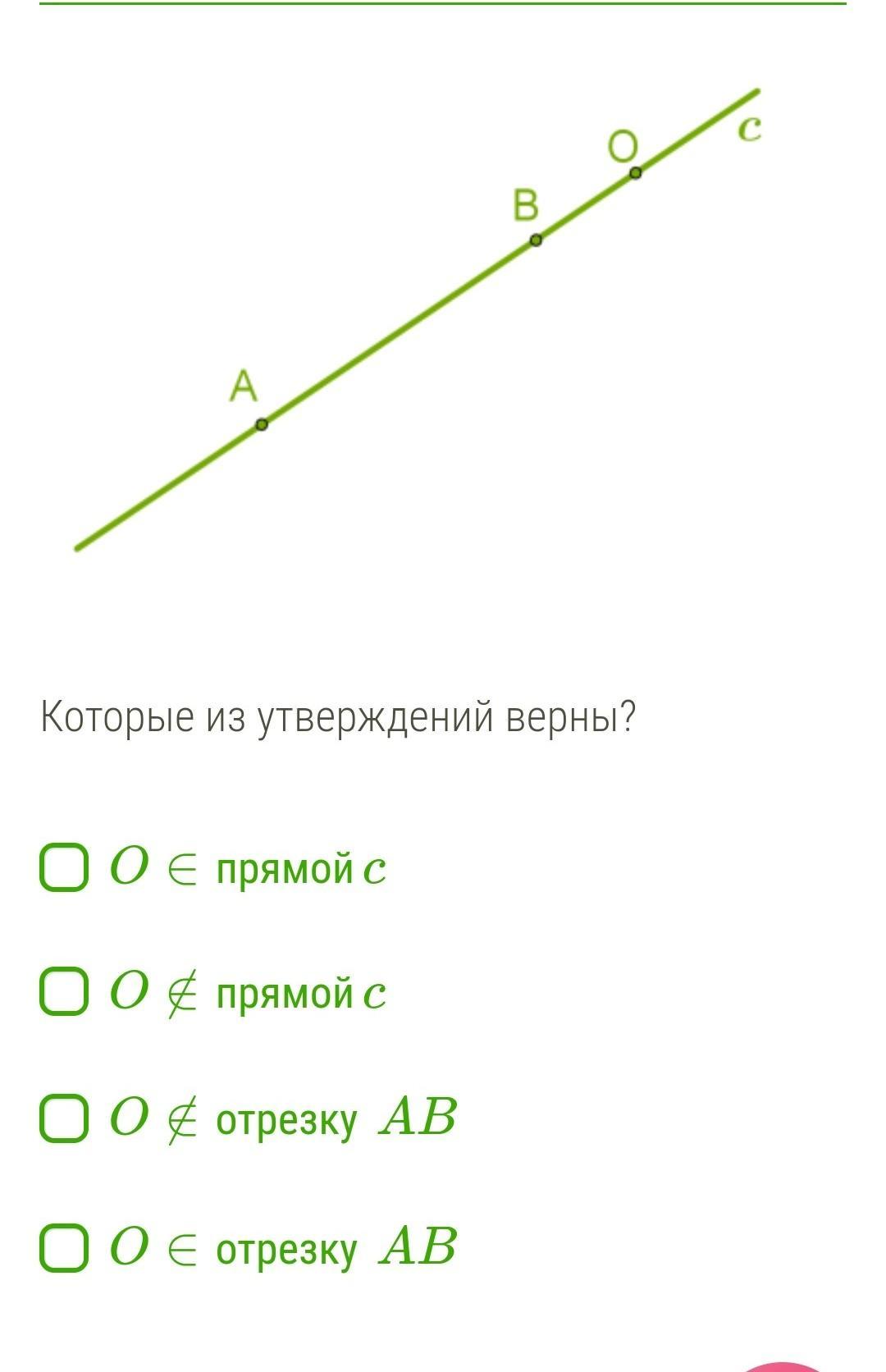Select the 'O ∉ прямой c' checkbox

coord(64,991)
